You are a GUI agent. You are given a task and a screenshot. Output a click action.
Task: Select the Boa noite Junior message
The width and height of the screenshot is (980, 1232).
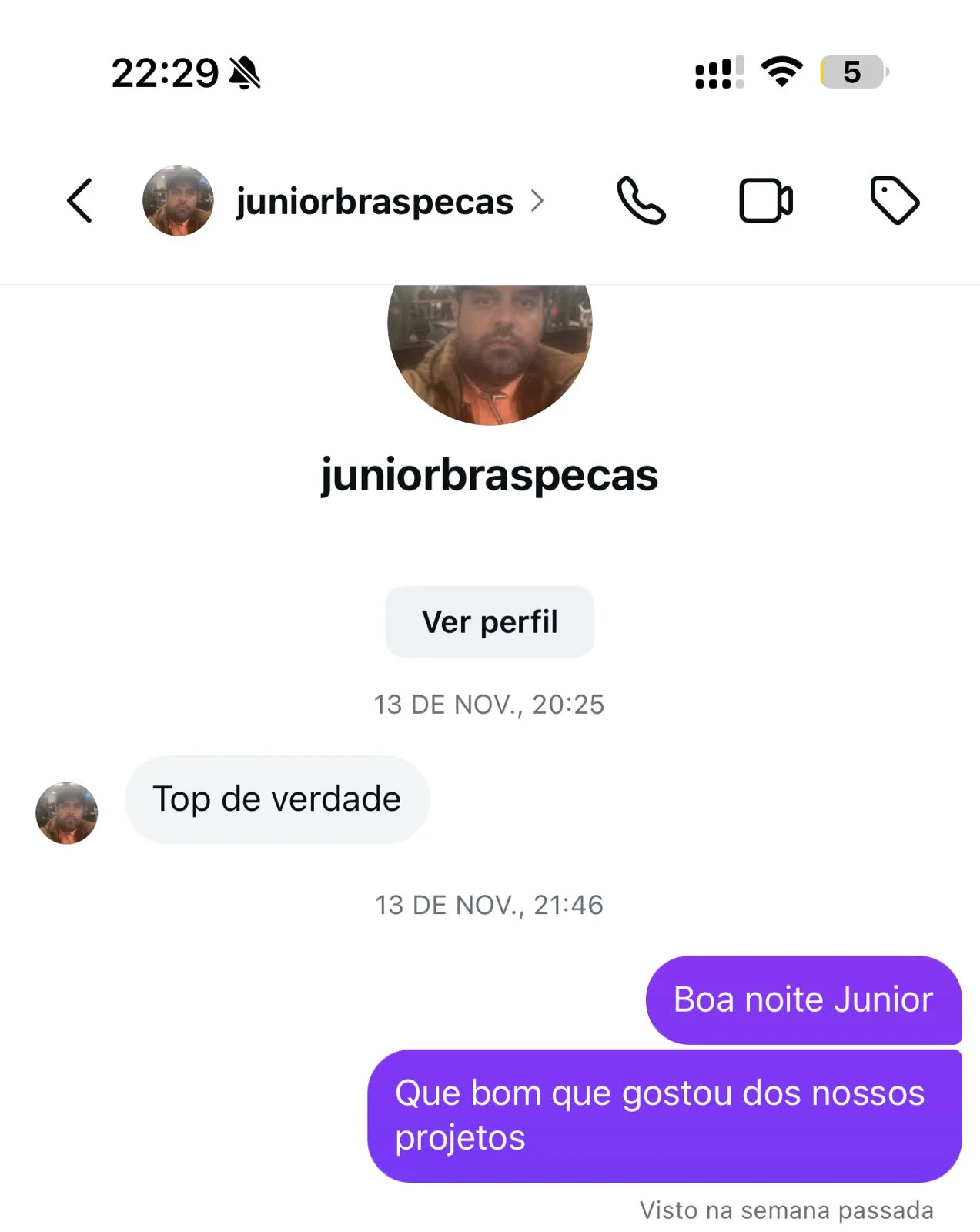(803, 999)
